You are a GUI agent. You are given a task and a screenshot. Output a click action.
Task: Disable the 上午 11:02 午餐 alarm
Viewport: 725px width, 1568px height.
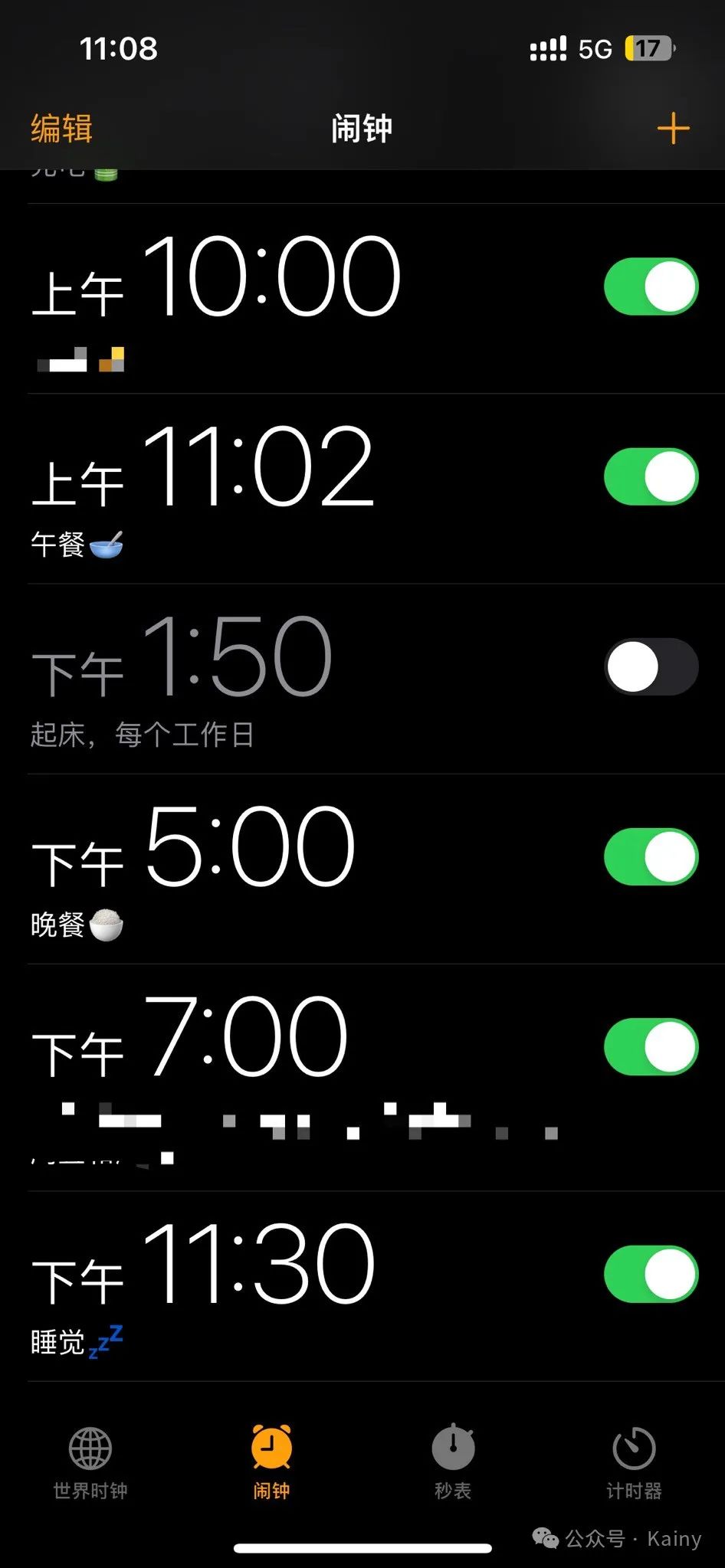coord(651,476)
